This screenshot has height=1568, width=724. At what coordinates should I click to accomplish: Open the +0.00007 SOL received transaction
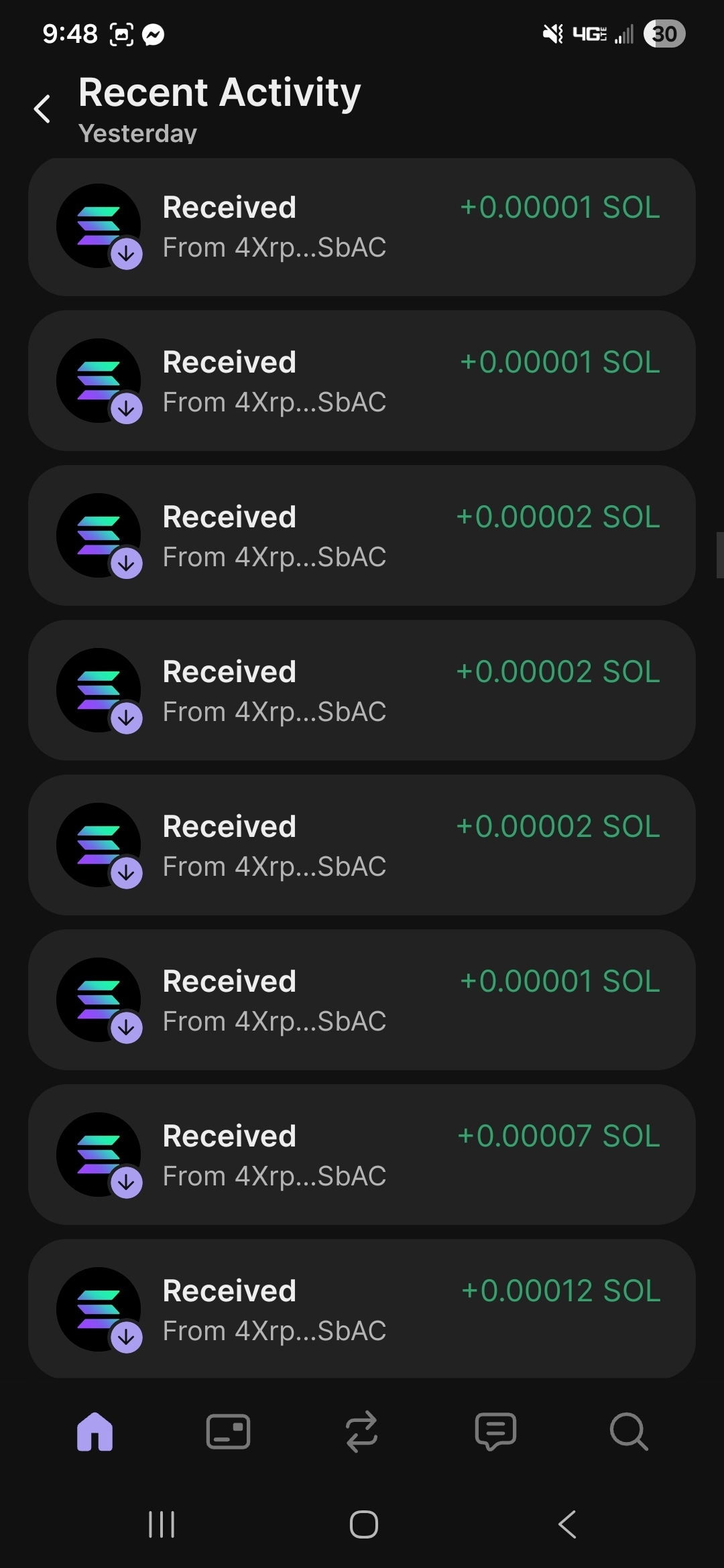tap(362, 1155)
